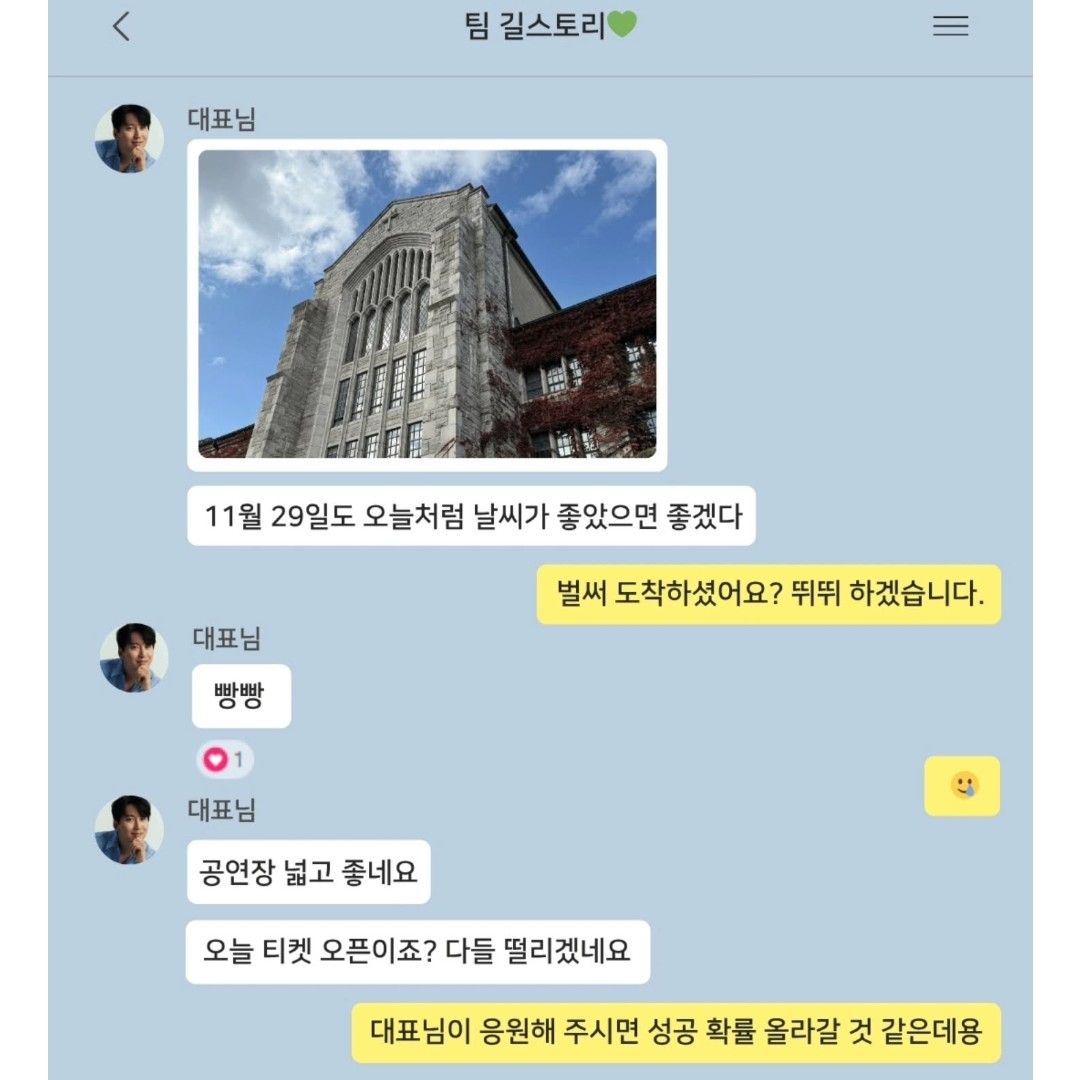Open the building photo sent by 대표님
The width and height of the screenshot is (1080, 1080).
427,304
